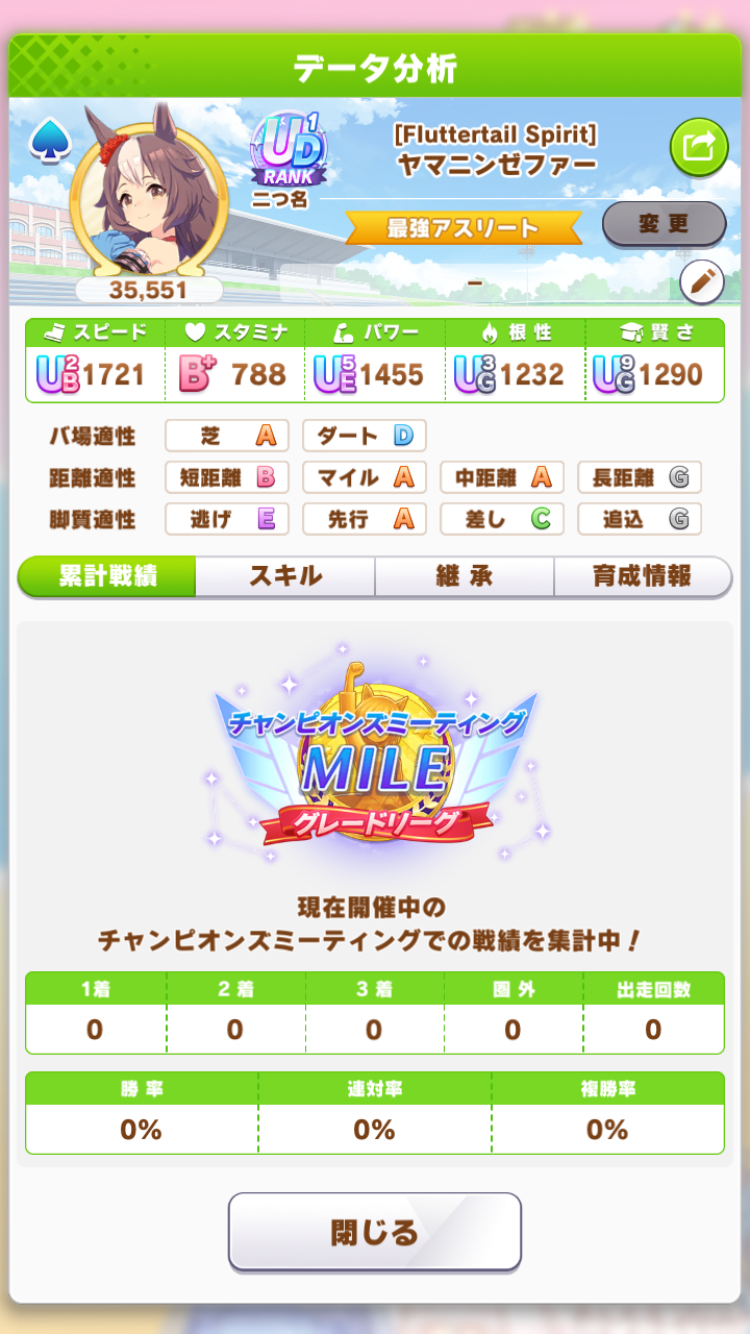Tap the green share icon

(698, 148)
